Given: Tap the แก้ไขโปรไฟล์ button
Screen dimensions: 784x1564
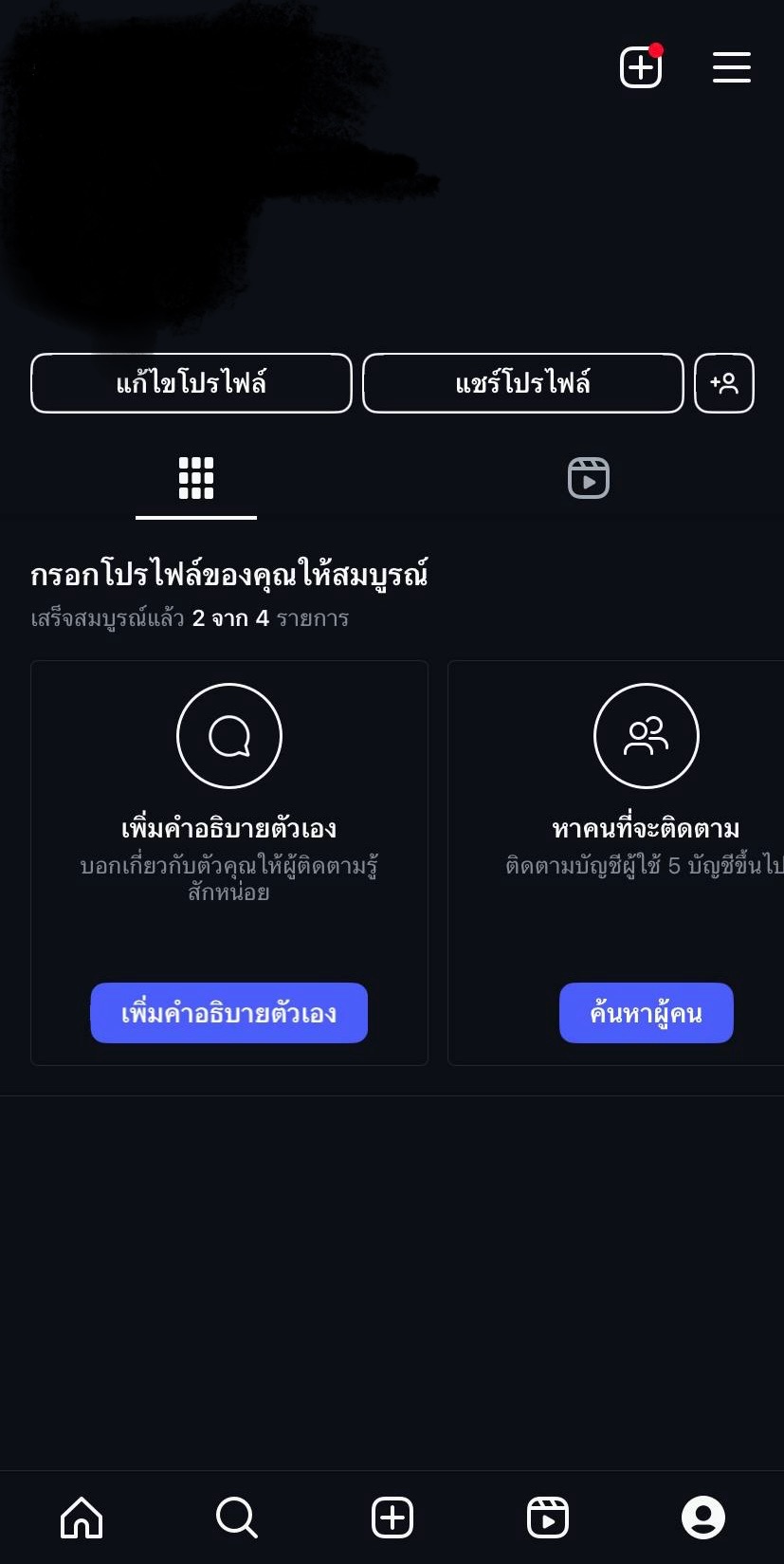Looking at the screenshot, I should [191, 383].
